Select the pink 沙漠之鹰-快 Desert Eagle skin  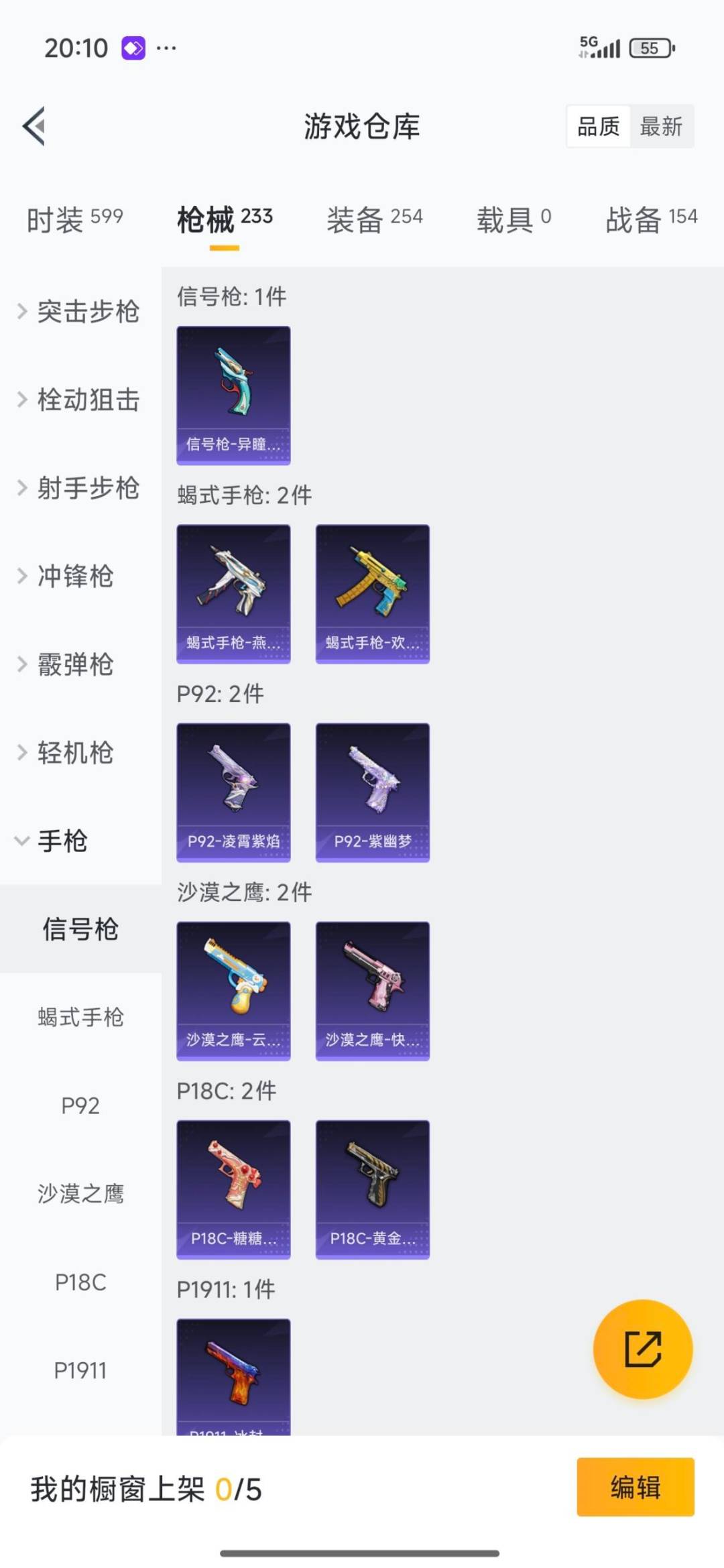(x=371, y=991)
